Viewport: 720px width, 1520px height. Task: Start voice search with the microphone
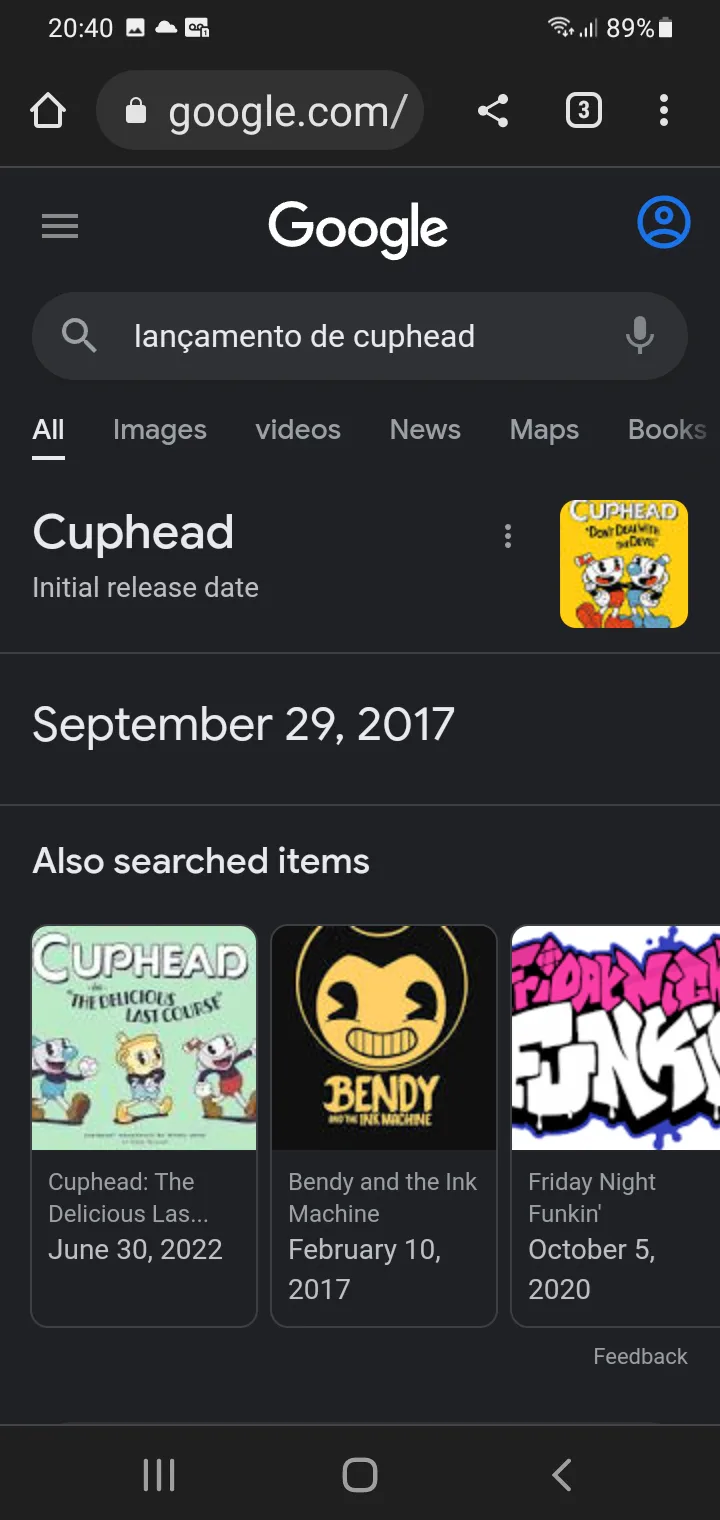pyautogui.click(x=640, y=336)
